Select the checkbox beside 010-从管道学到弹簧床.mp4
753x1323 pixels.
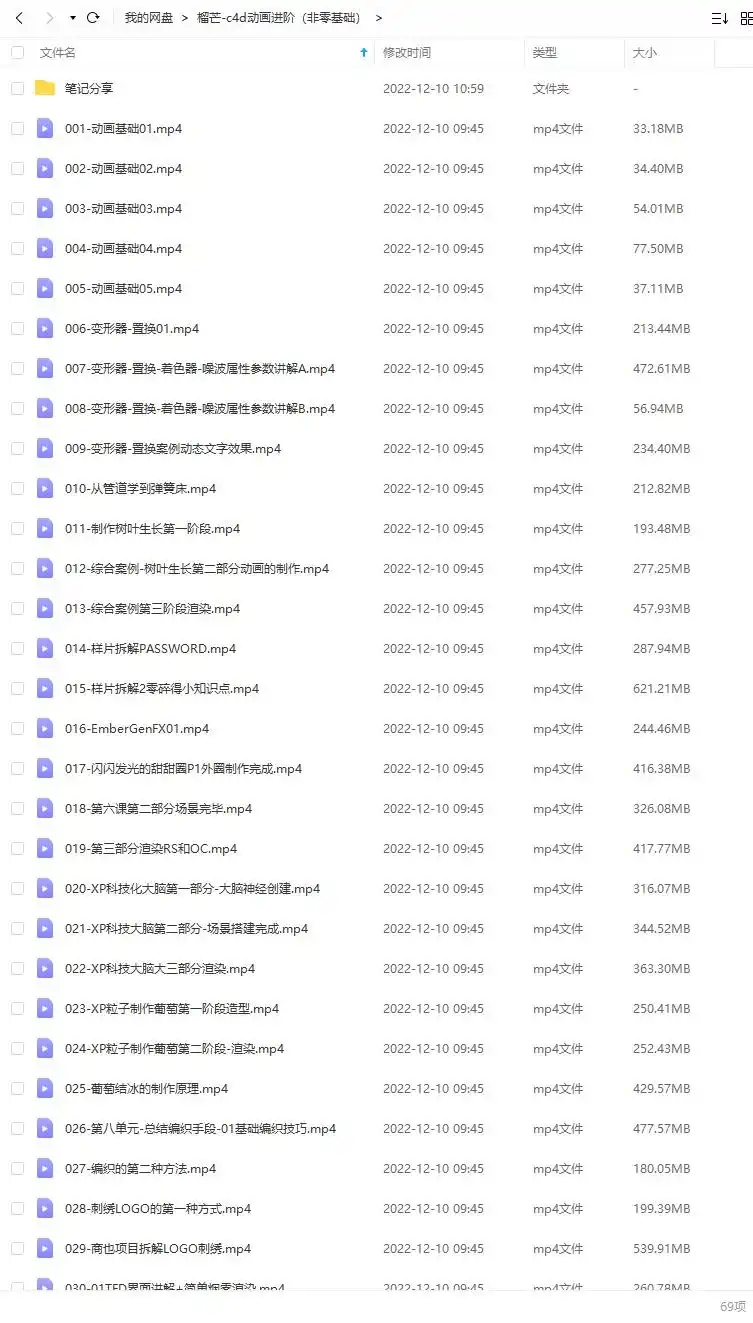(17, 488)
